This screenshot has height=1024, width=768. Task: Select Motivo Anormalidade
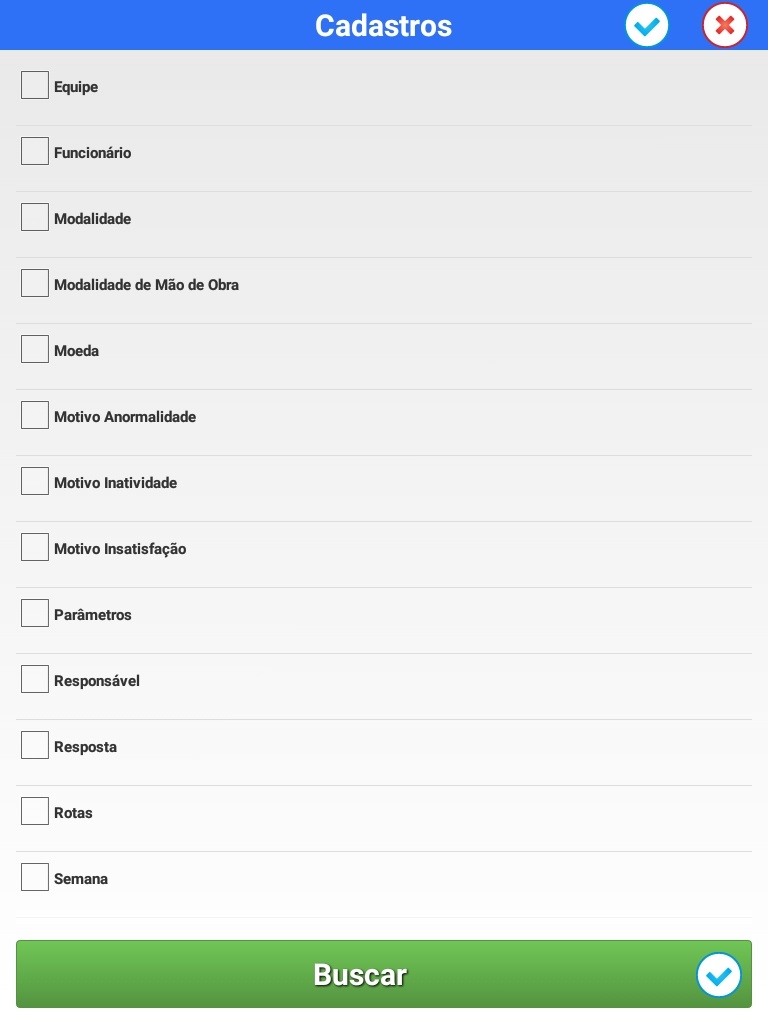[x=35, y=415]
